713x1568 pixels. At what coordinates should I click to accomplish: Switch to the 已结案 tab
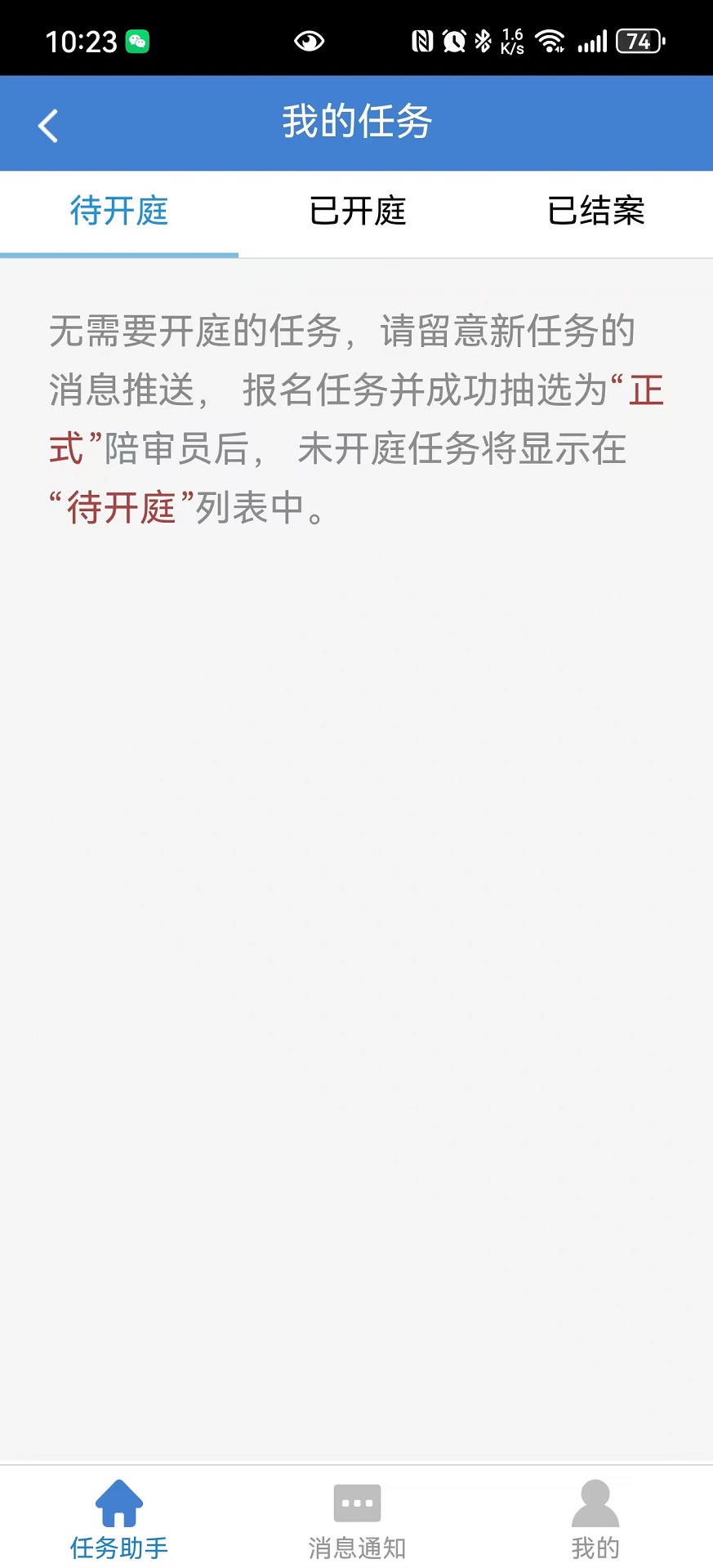click(596, 212)
